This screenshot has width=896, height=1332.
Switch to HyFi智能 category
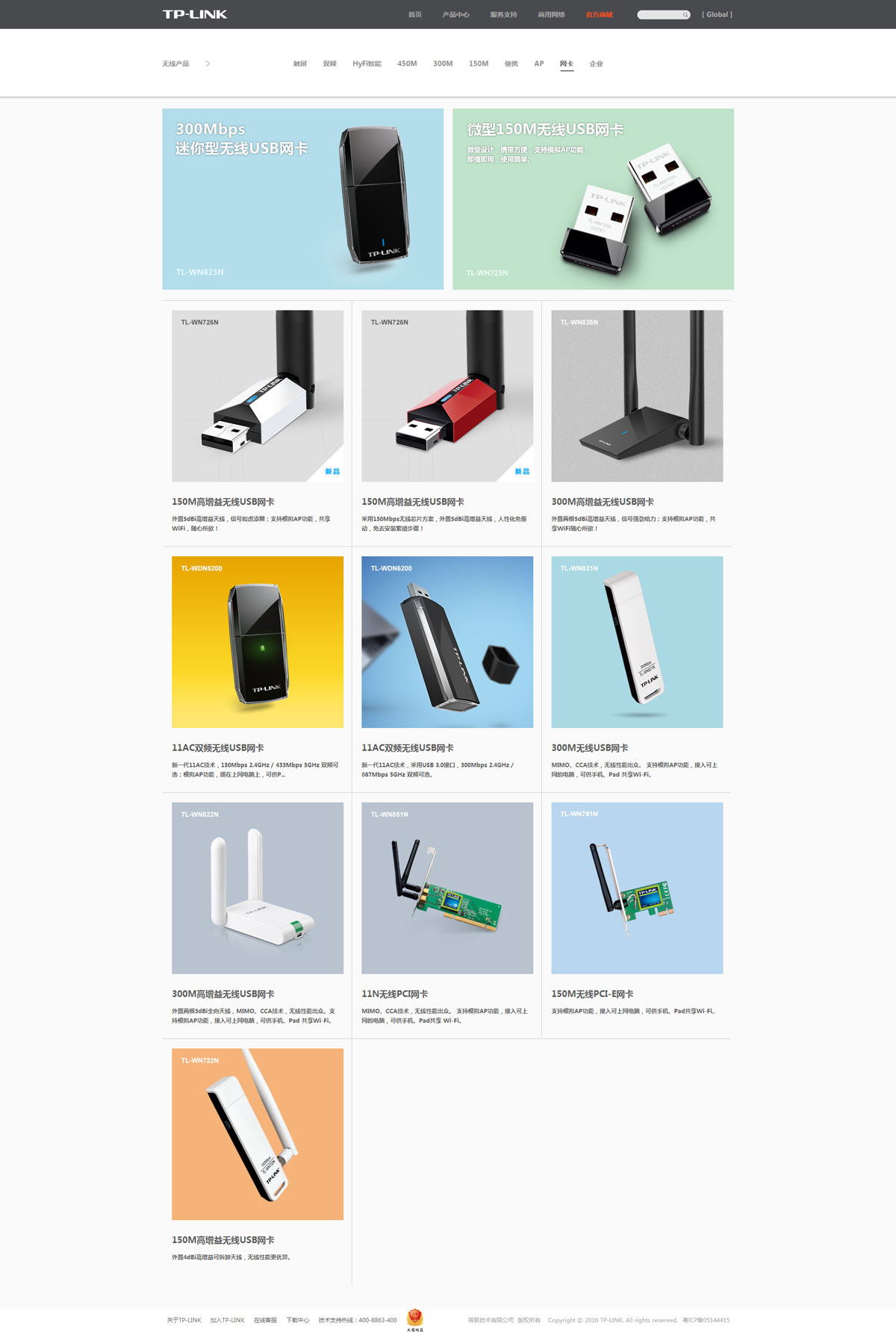pyautogui.click(x=367, y=64)
